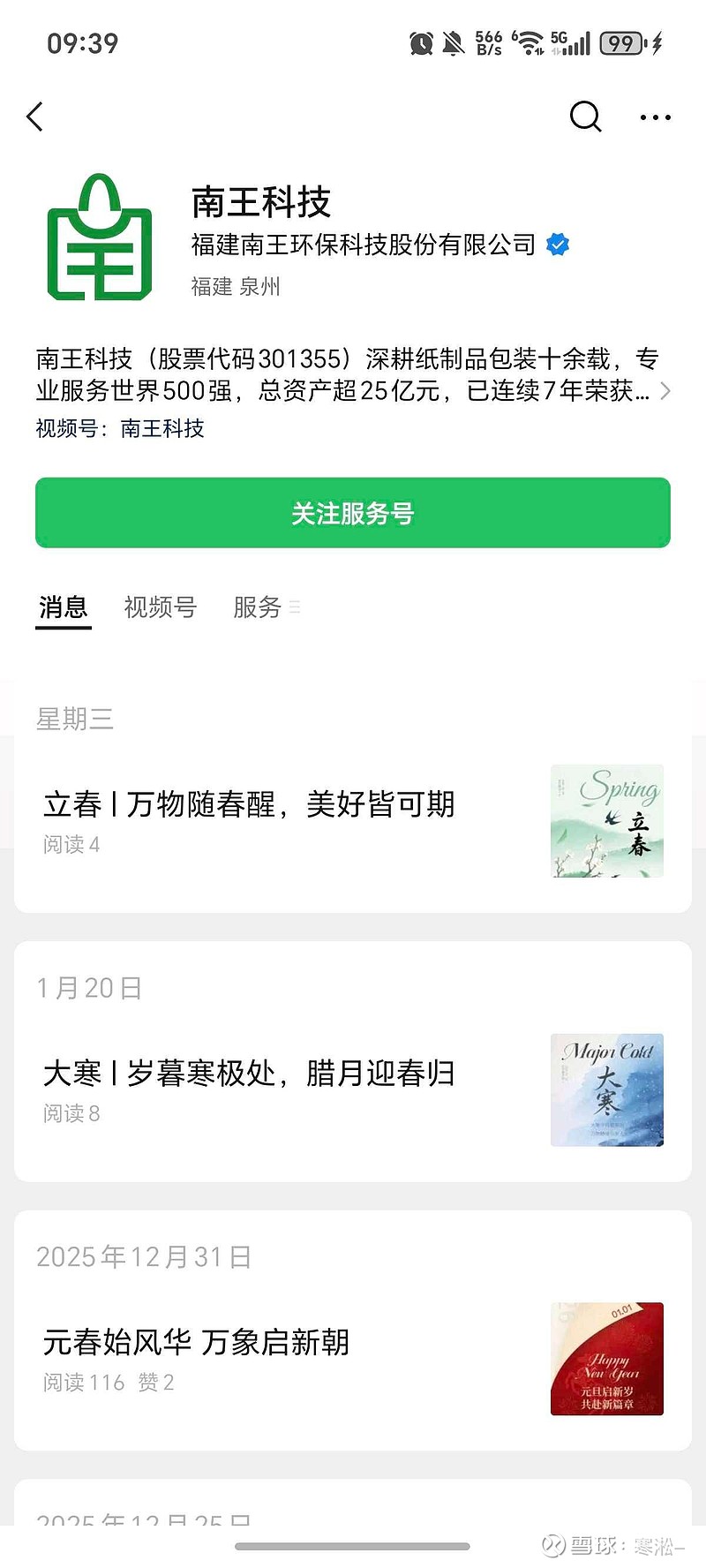This screenshot has width=706, height=1568.
Task: Tap the muted notifications icon in status bar
Action: point(454,42)
